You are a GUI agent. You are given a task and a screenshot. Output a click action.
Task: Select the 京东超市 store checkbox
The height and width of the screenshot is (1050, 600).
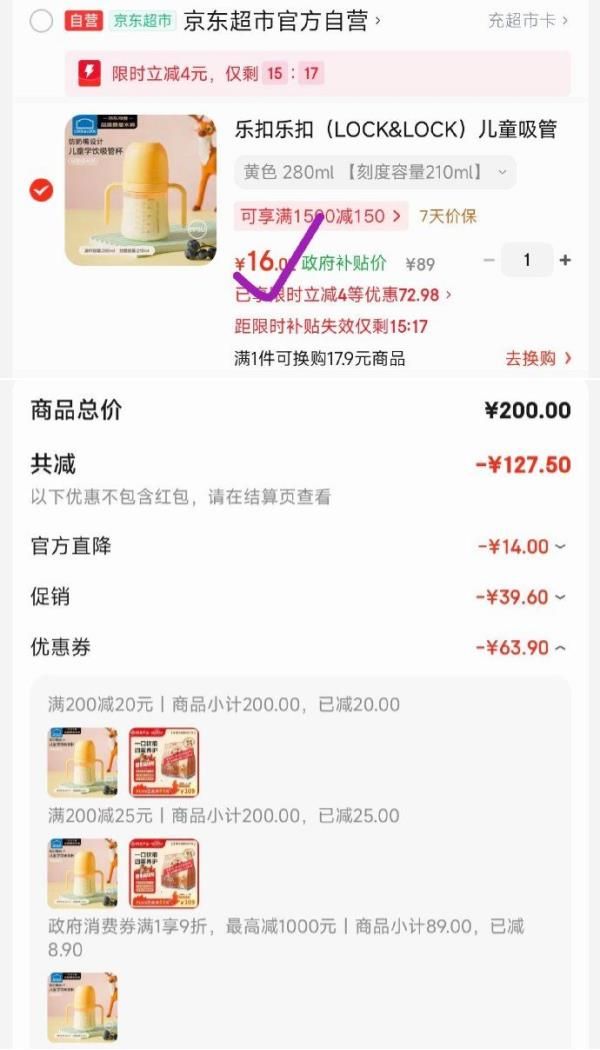(x=41, y=21)
